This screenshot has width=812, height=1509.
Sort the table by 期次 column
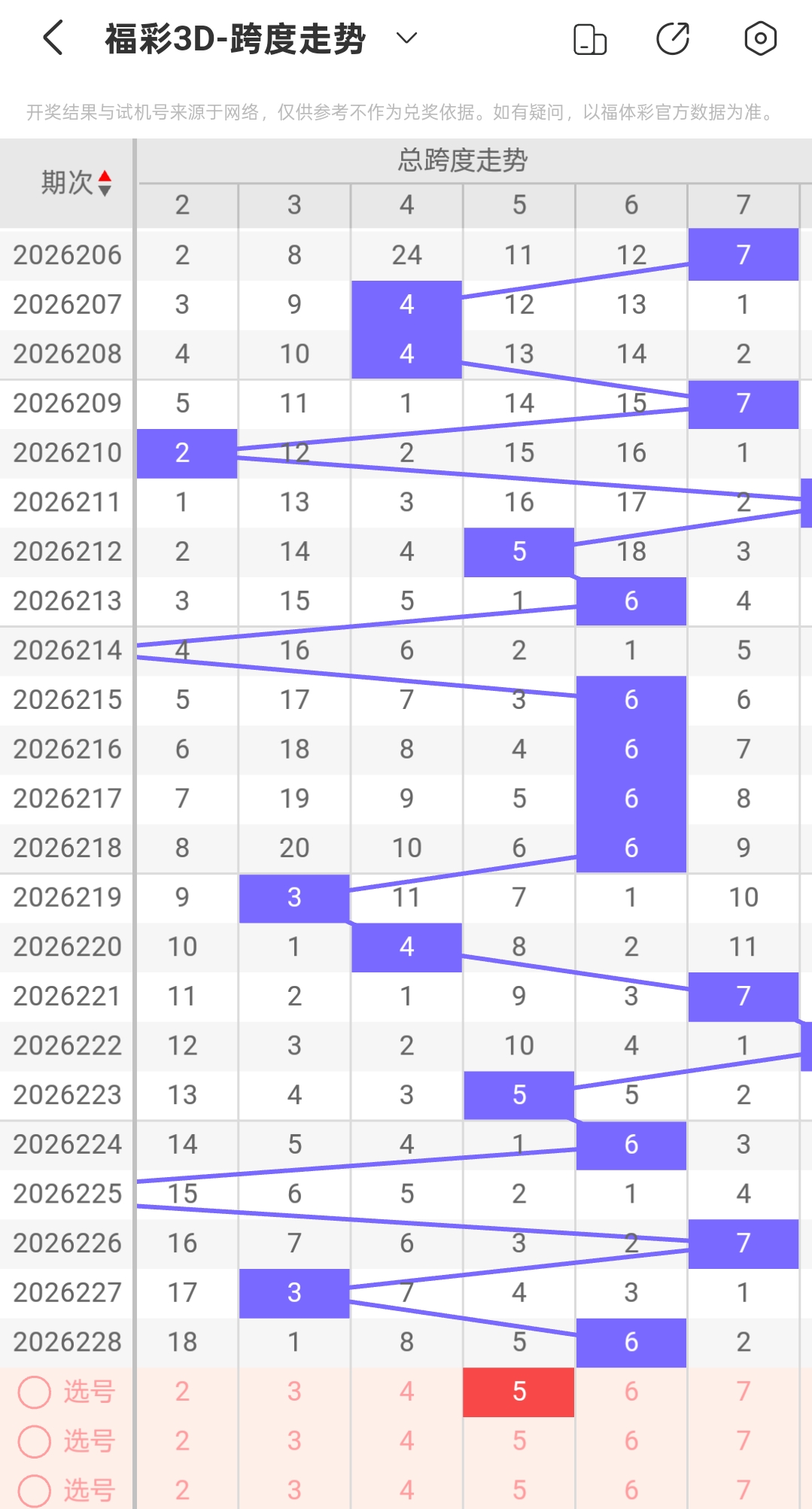[x=77, y=183]
